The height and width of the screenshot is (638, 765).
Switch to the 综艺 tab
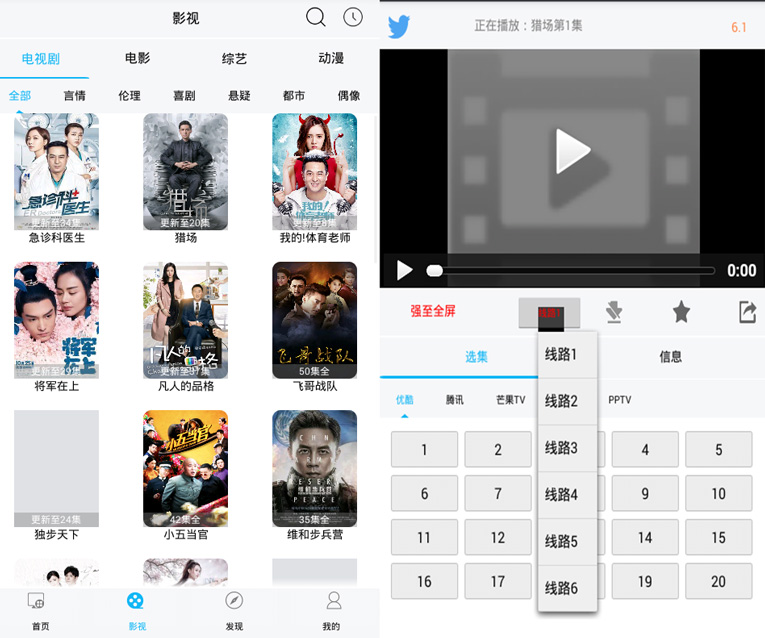tap(234, 58)
